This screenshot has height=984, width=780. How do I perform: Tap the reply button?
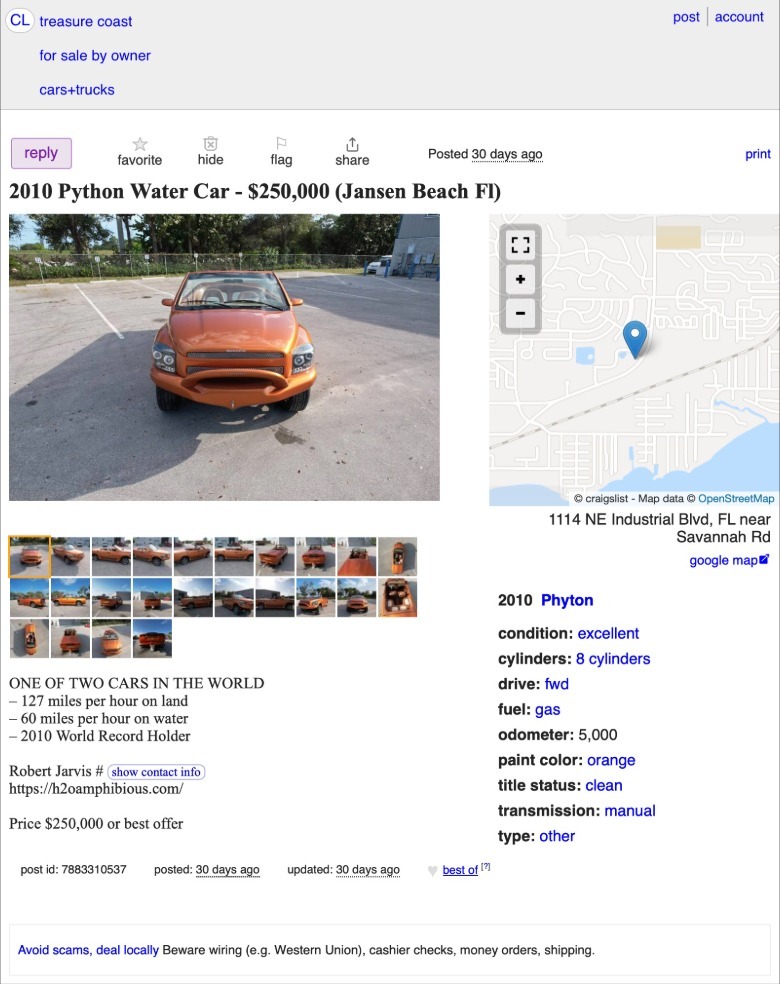pyautogui.click(x=41, y=153)
